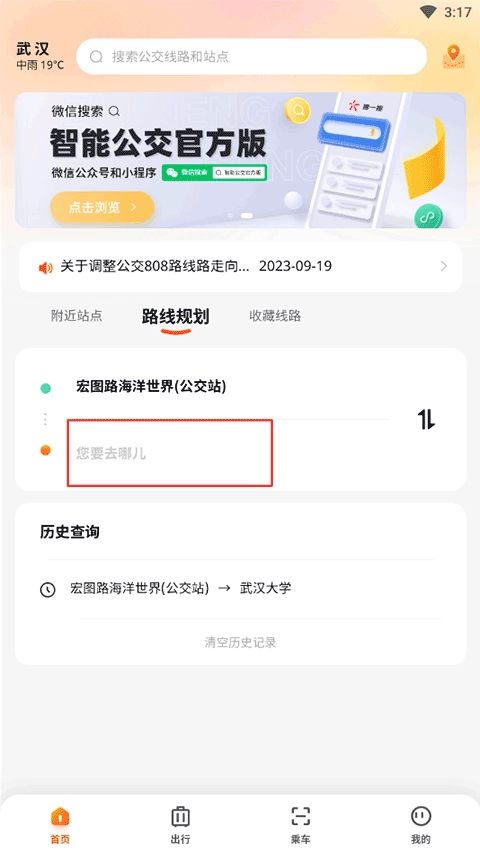480x853 pixels.
Task: Switch to the 附近站点 tab
Action: click(77, 316)
